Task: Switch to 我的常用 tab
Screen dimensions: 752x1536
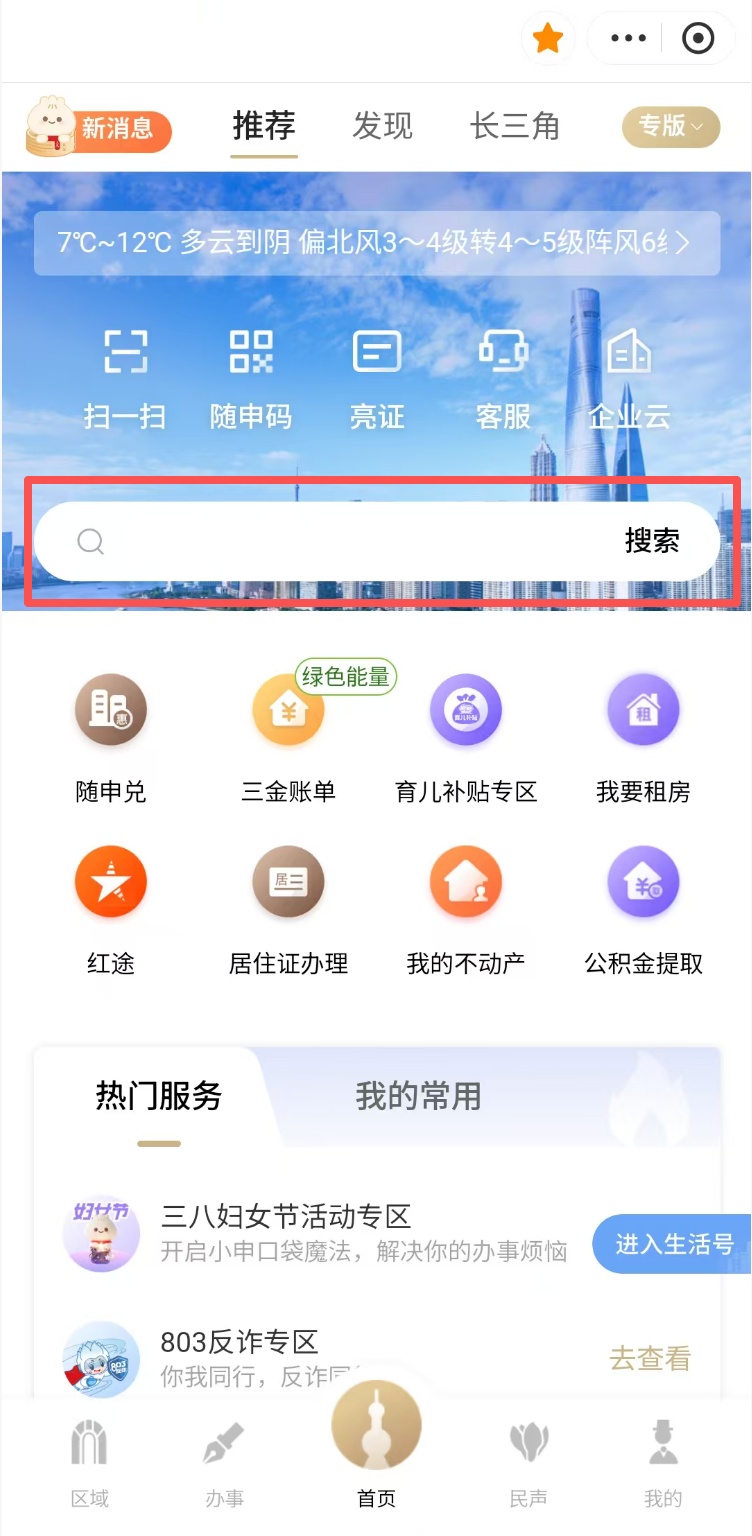Action: tap(418, 1096)
